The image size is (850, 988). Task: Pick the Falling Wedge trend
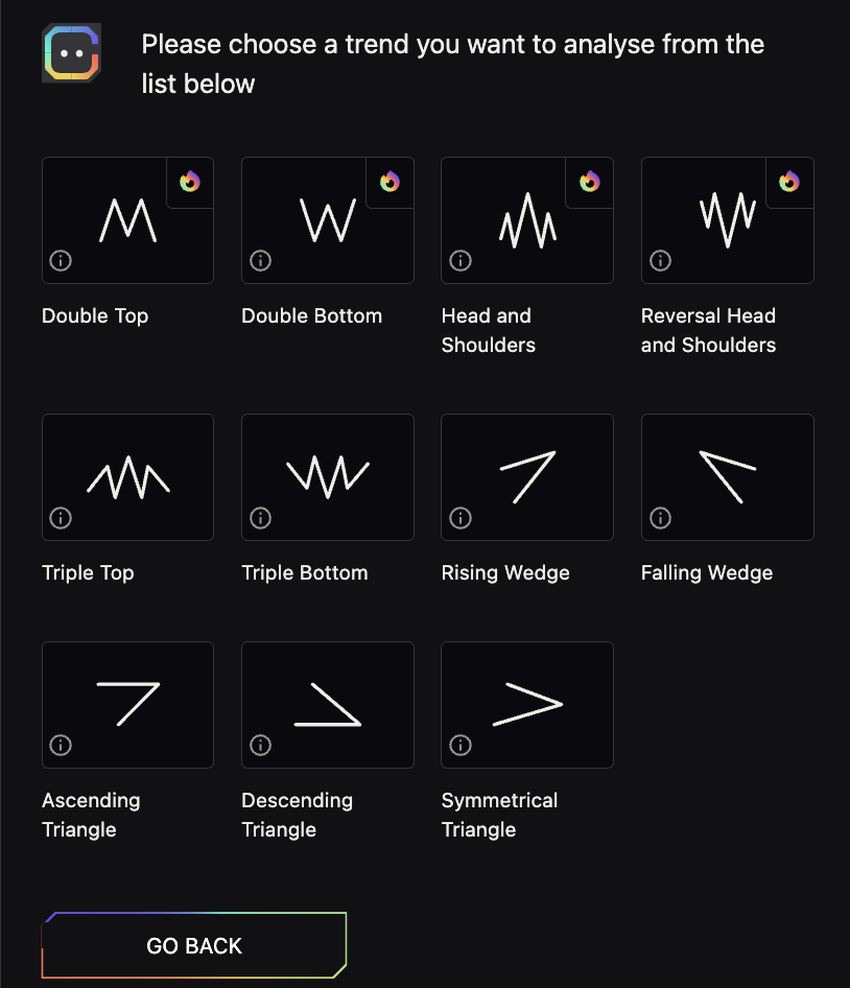click(727, 477)
